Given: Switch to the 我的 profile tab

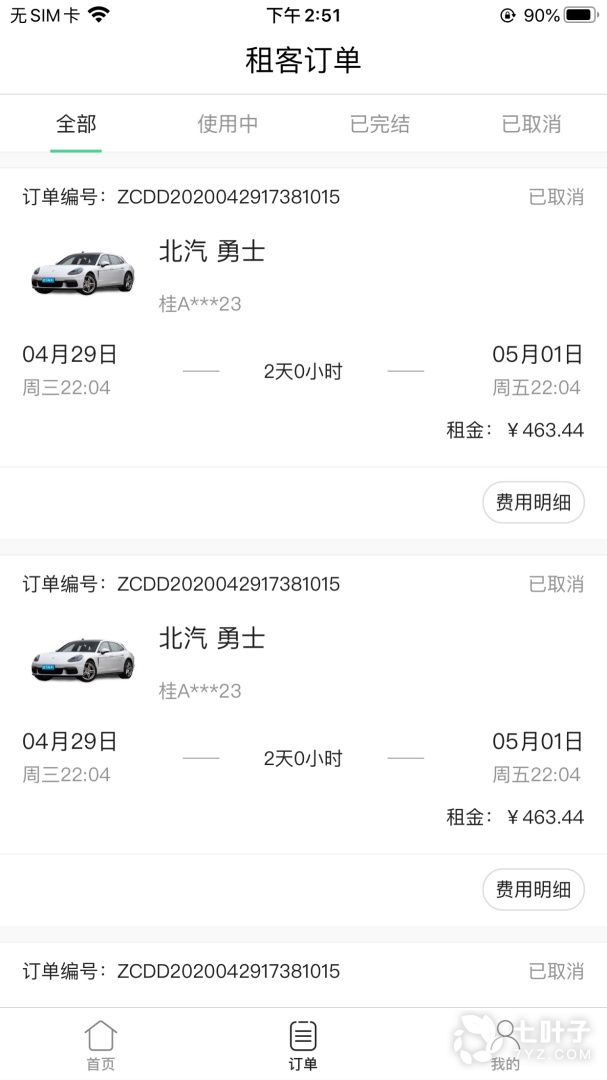Looking at the screenshot, I should pyautogui.click(x=506, y=1045).
